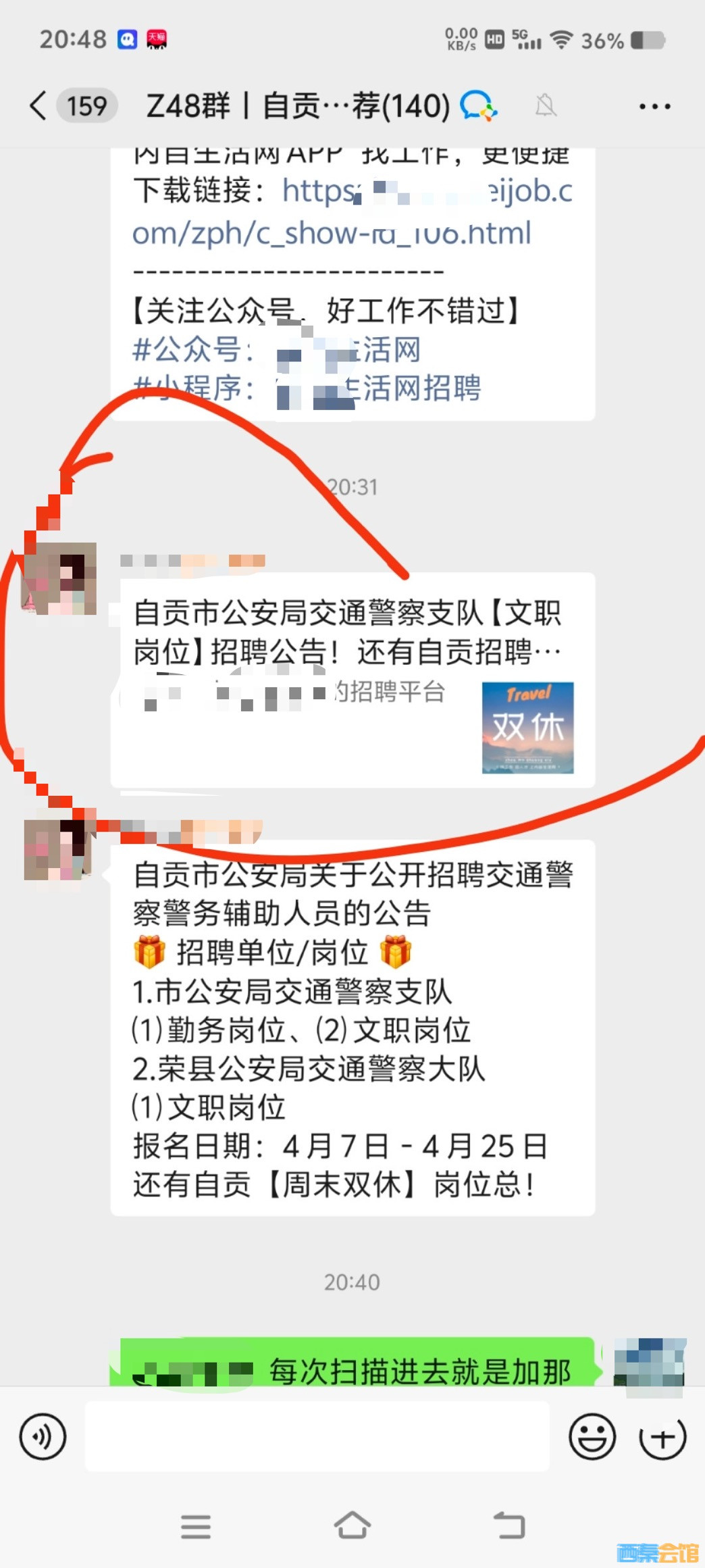Open the 文职岗位 recruitment article card
Screen dimensions: 705x1568
coord(352,679)
